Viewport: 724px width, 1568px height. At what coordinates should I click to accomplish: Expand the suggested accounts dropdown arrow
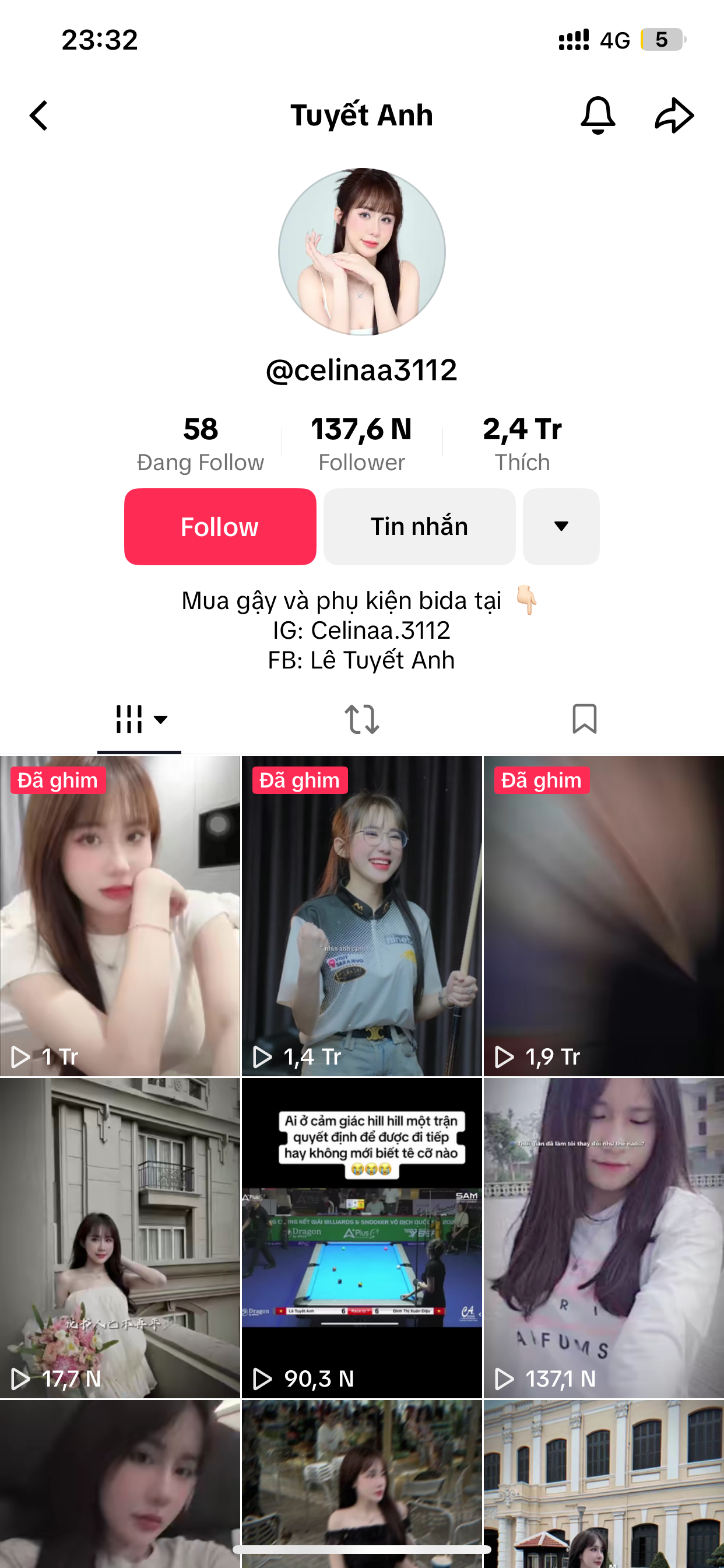561,527
